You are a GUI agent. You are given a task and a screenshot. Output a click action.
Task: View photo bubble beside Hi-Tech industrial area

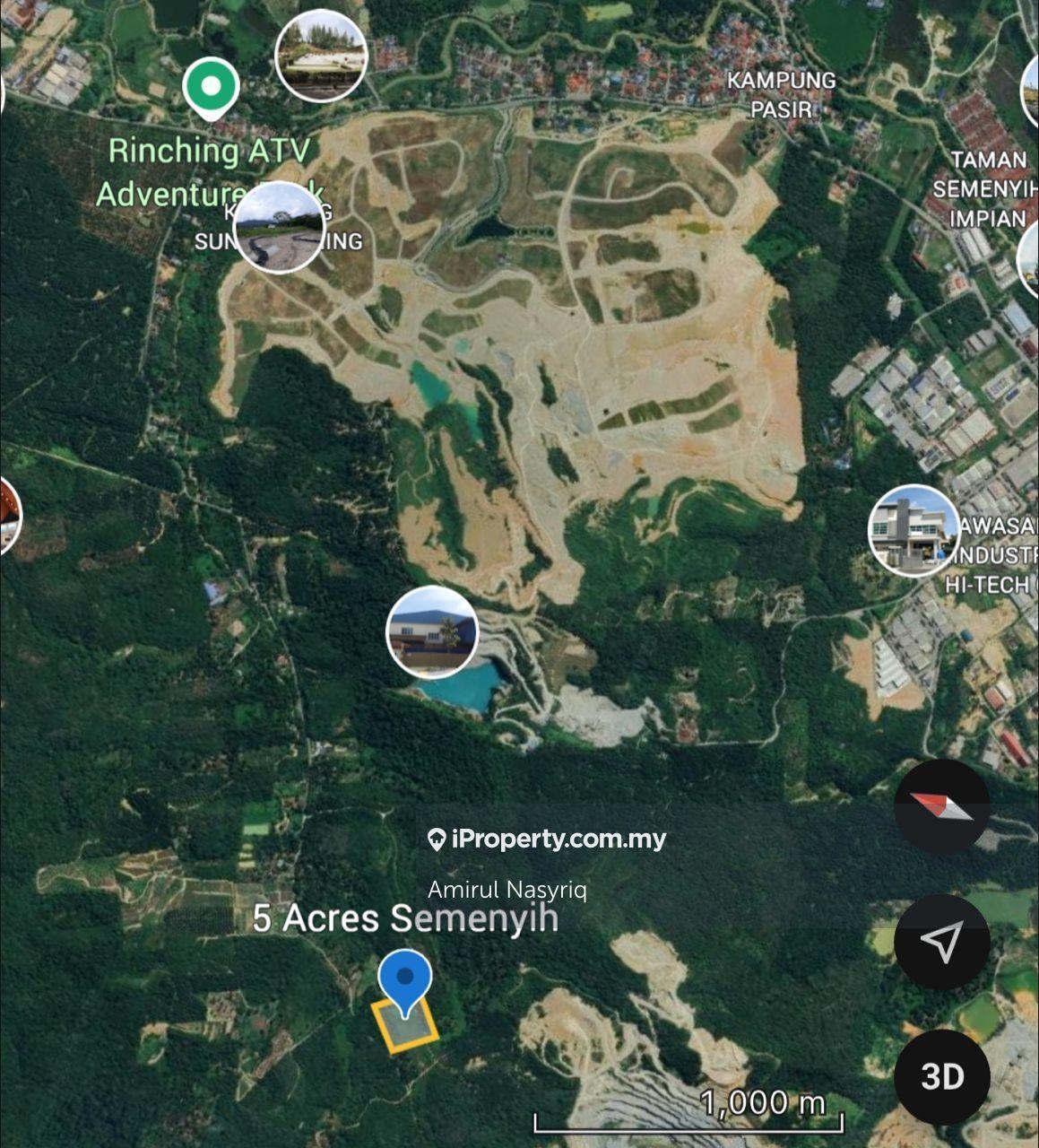(913, 531)
